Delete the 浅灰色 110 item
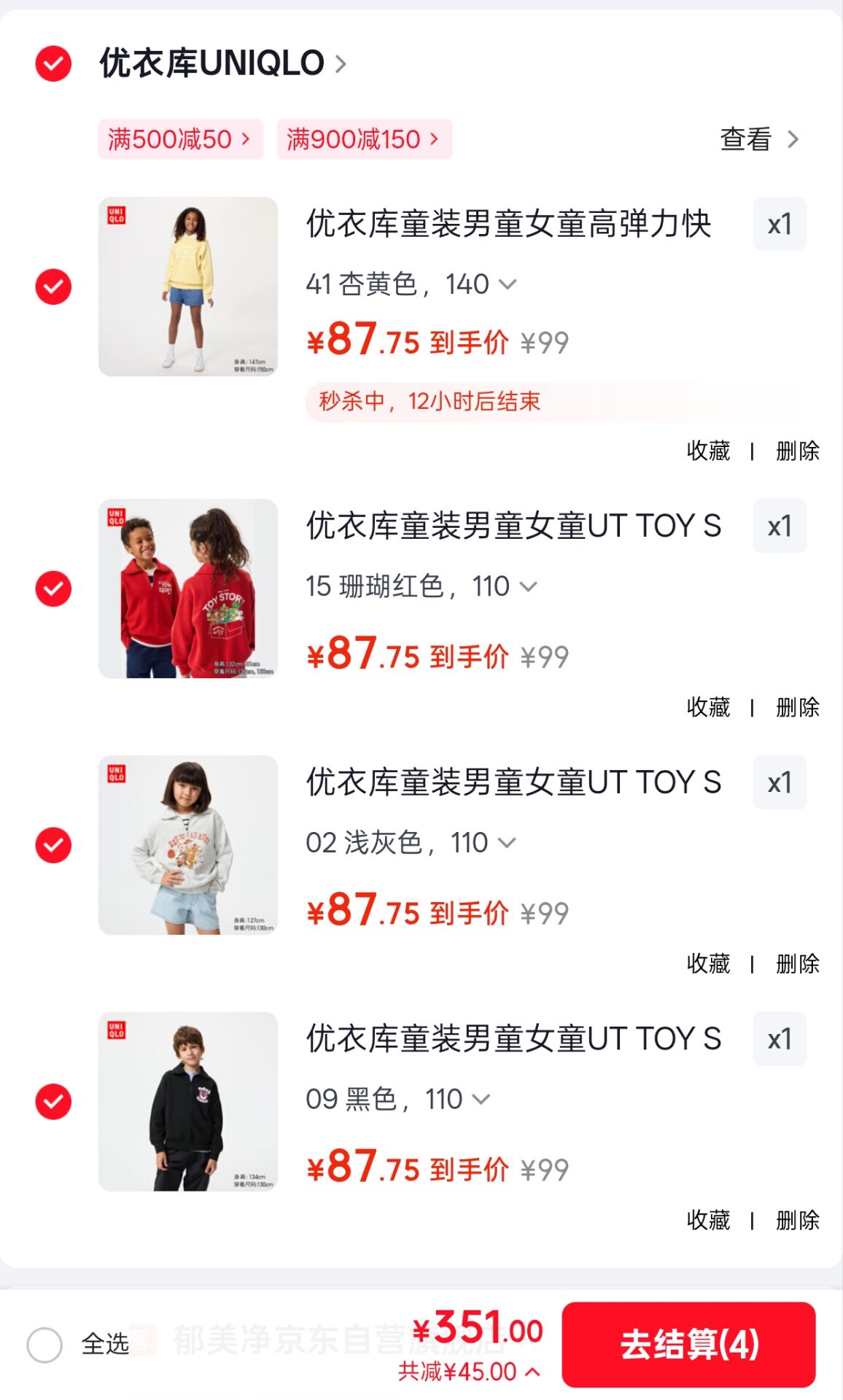 tap(797, 964)
